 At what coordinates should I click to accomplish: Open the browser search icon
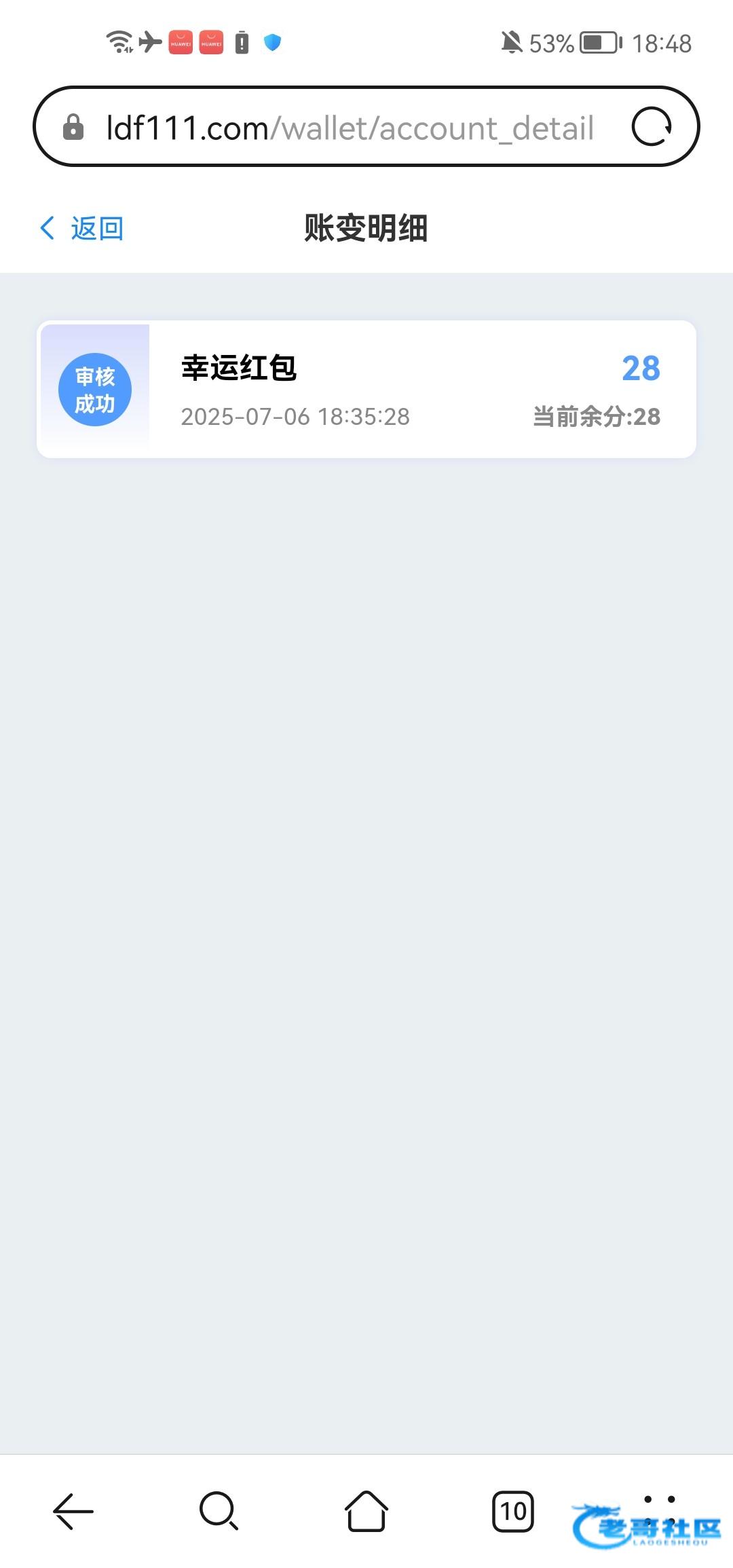coord(219,1511)
